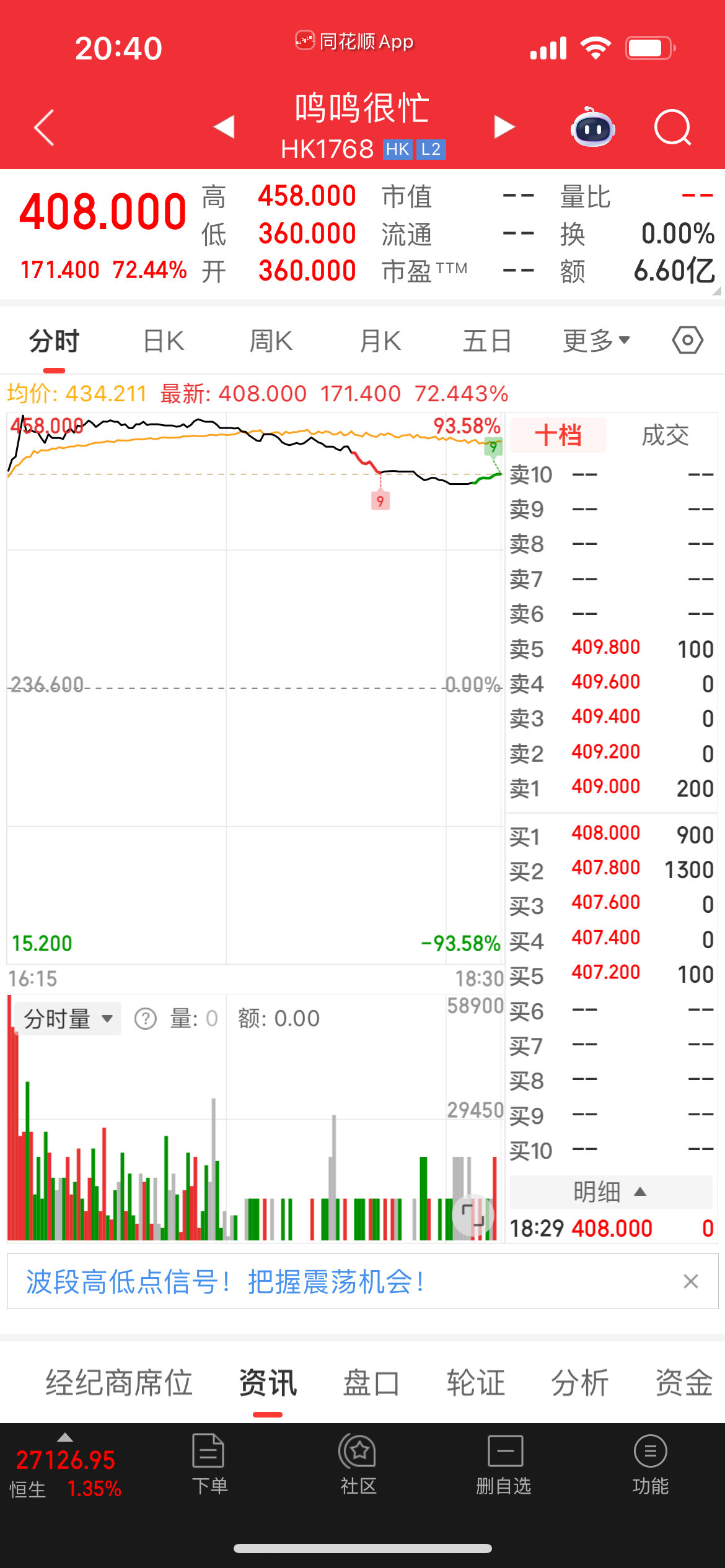725x1568 pixels.
Task: Expand the 明细 trade details
Action: click(x=610, y=1192)
